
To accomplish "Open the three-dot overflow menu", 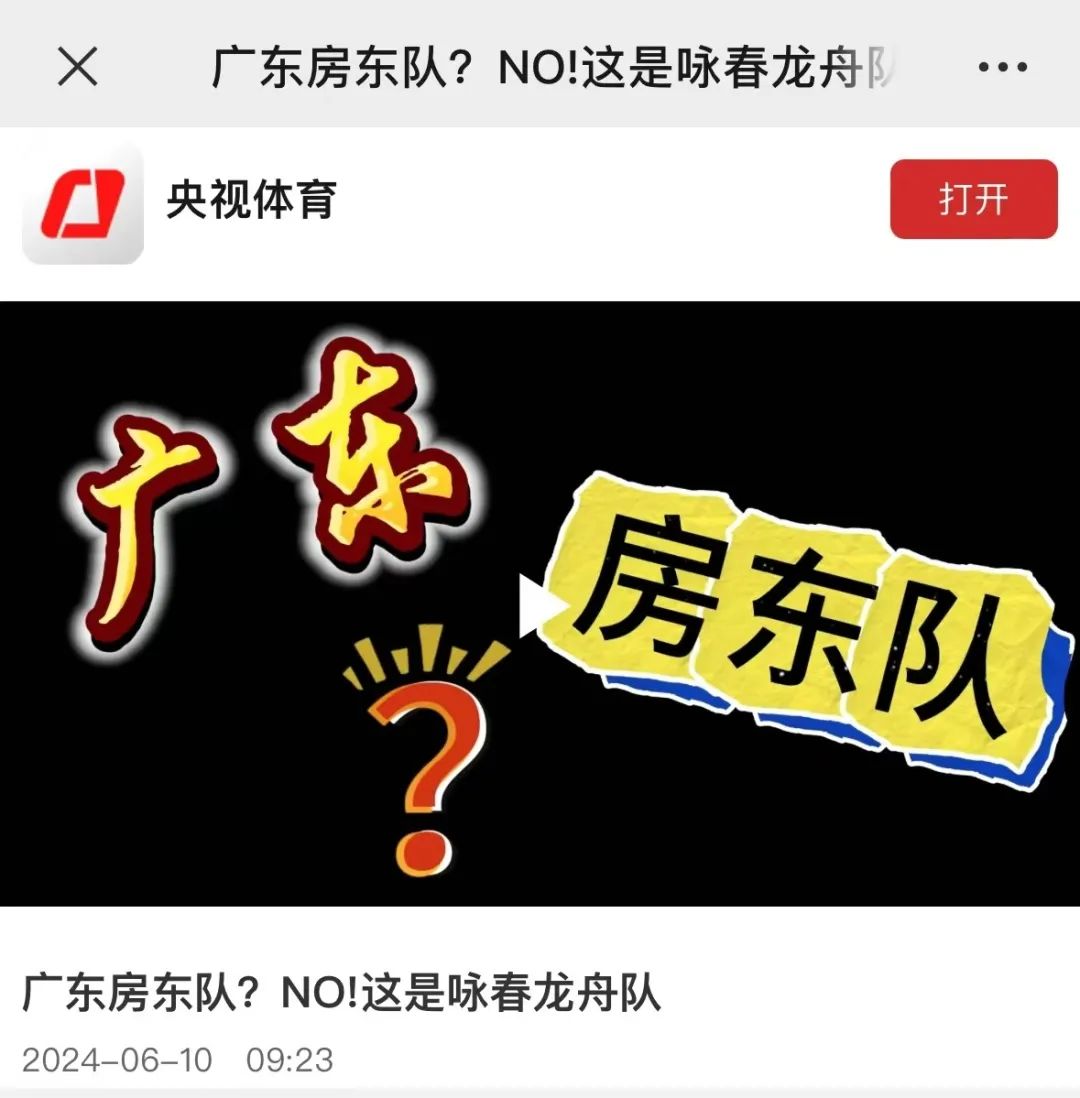I will point(1002,67).
